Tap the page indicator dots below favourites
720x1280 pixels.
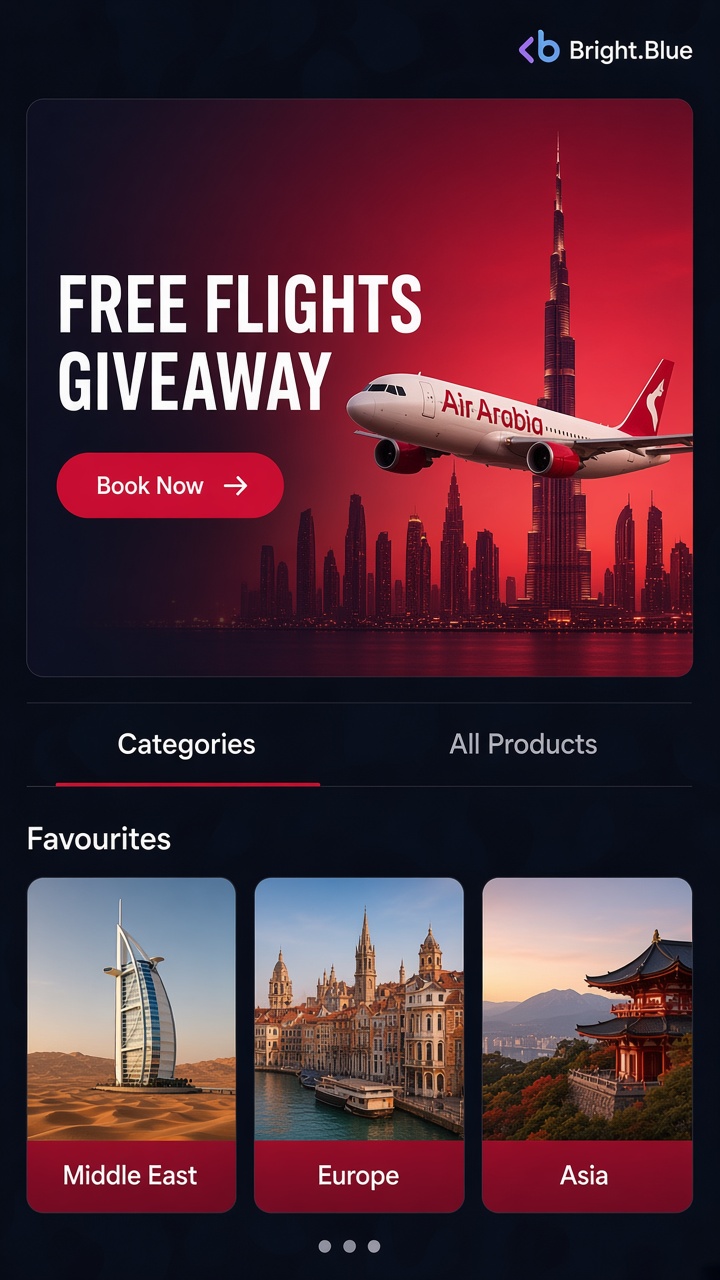coord(349,1246)
